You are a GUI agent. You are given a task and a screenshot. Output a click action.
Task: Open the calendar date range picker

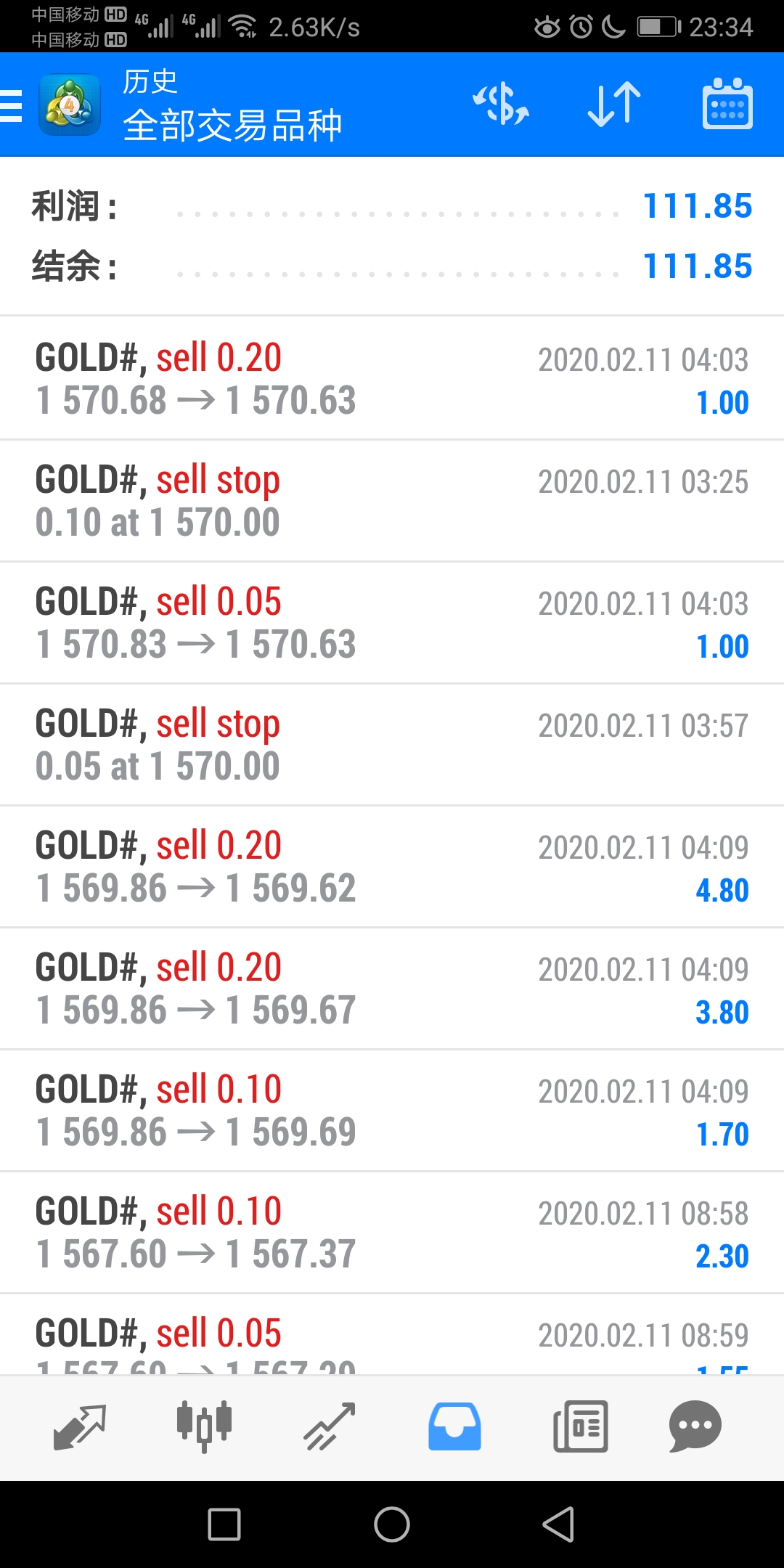[727, 104]
